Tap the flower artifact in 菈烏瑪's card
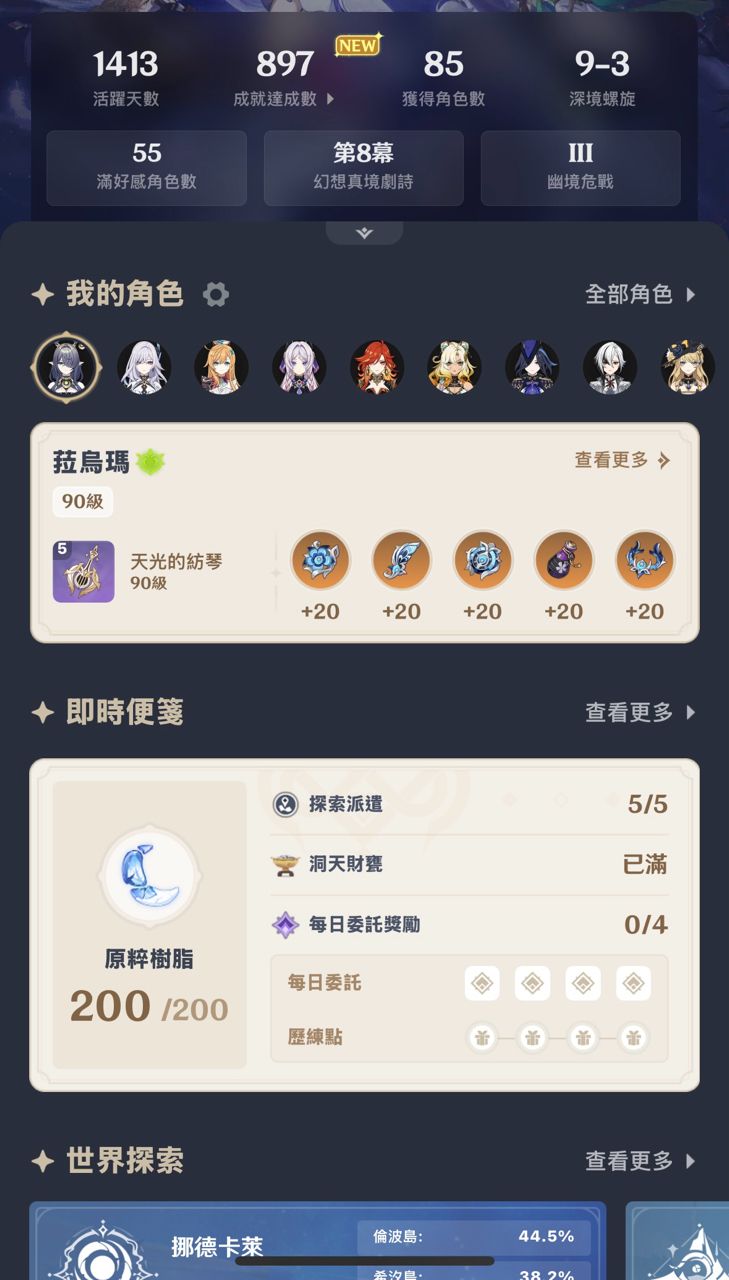This screenshot has width=729, height=1280. pos(320,561)
